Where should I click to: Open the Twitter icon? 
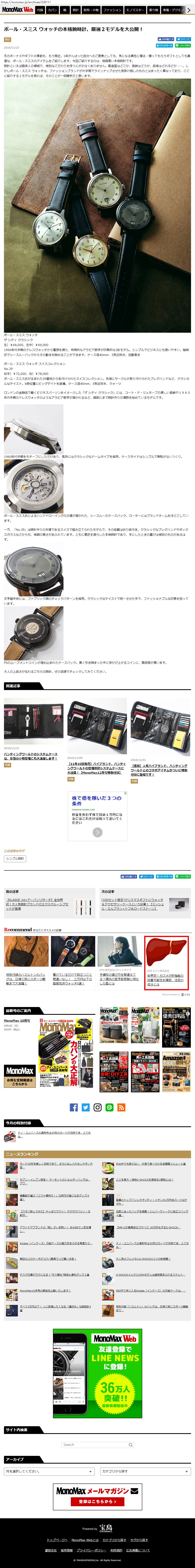pyautogui.click(x=86, y=1107)
